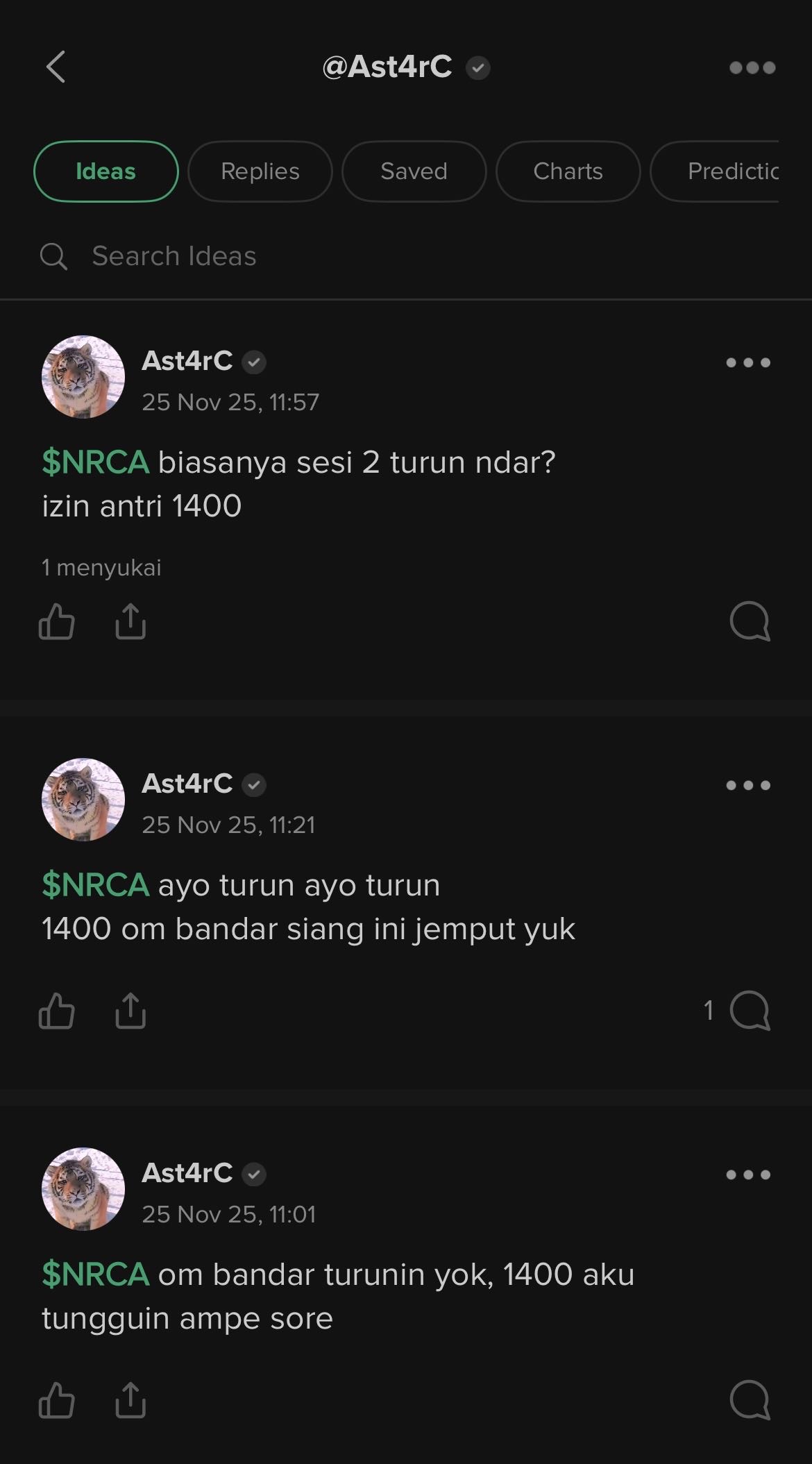This screenshot has height=1464, width=812.
Task: Share the 11:57 izin antri 1400 post
Action: [130, 623]
